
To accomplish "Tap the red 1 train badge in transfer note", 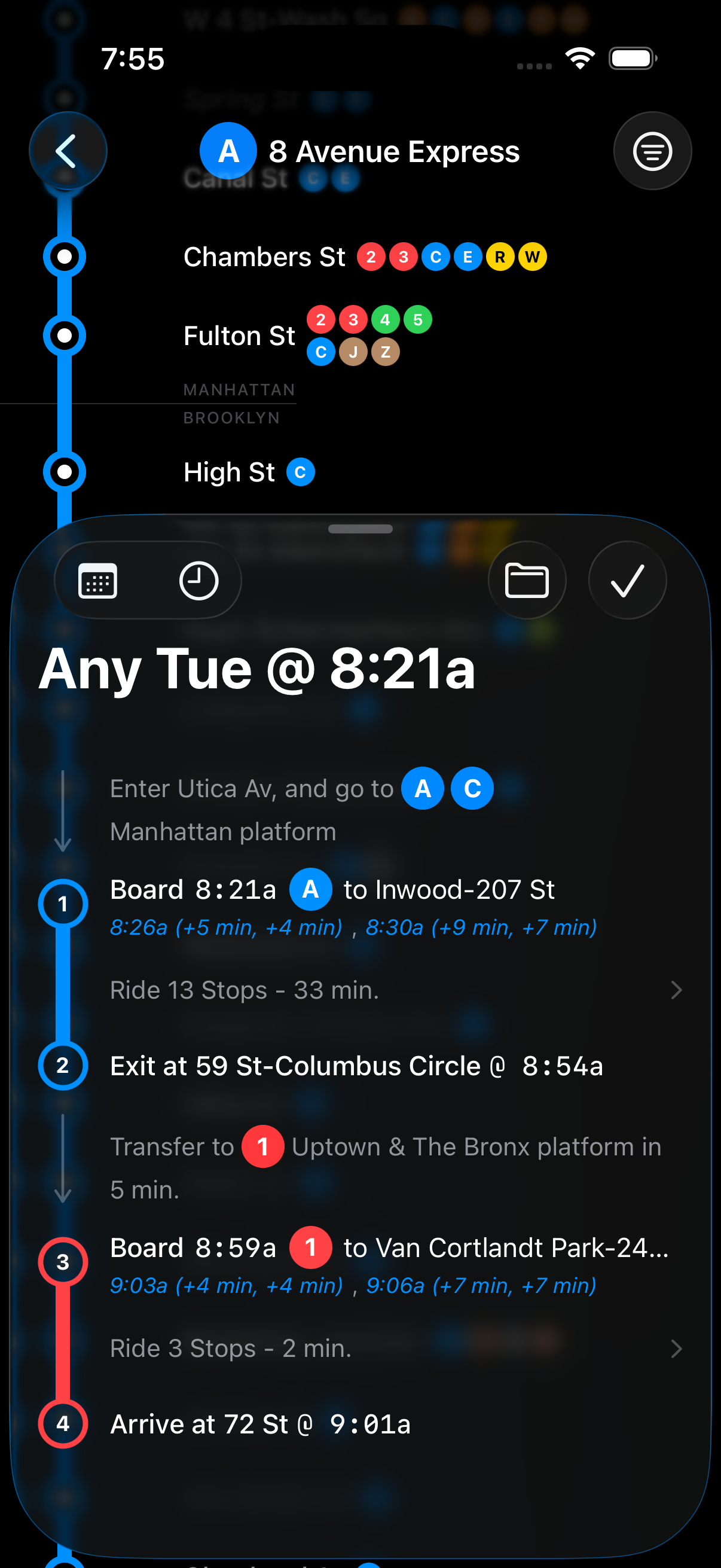I will pos(262,1147).
